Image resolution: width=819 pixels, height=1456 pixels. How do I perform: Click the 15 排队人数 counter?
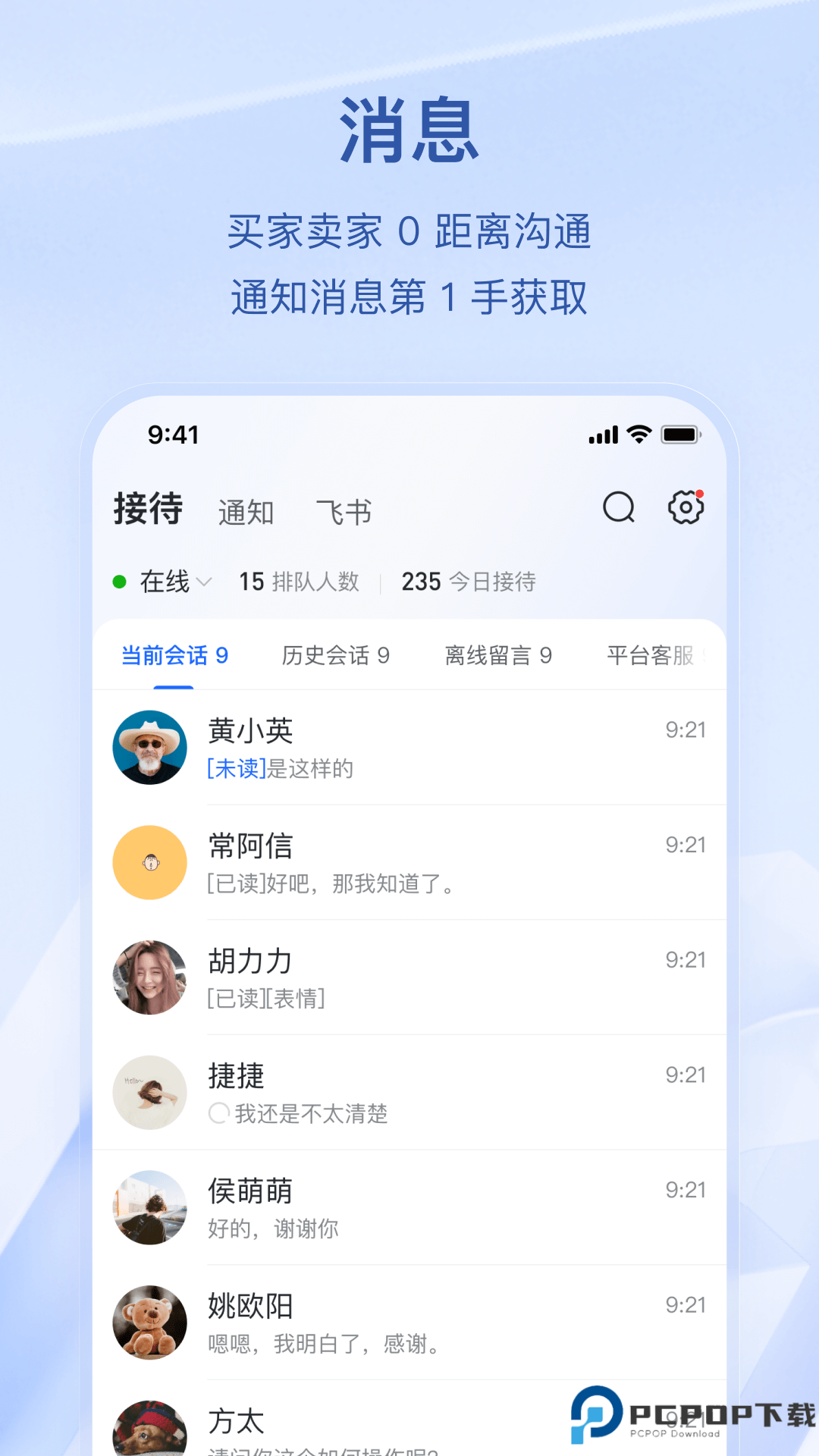pyautogui.click(x=298, y=581)
